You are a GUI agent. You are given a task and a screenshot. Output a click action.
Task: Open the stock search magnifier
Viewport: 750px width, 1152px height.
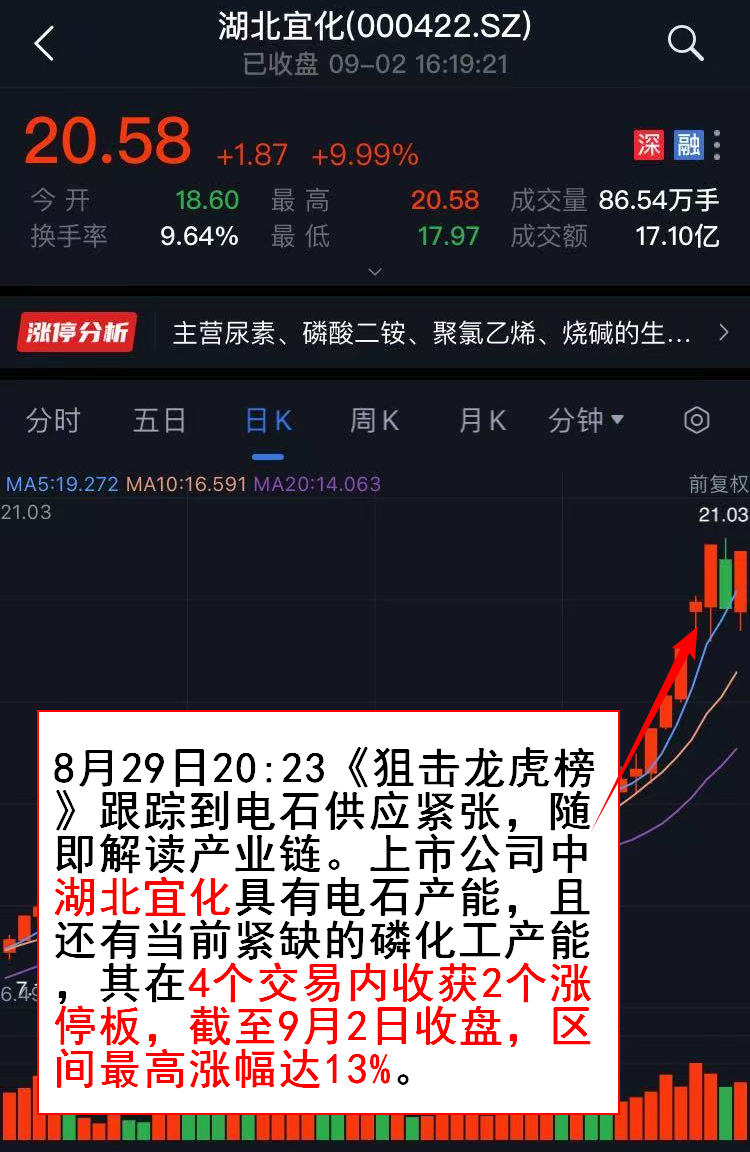[x=685, y=44]
